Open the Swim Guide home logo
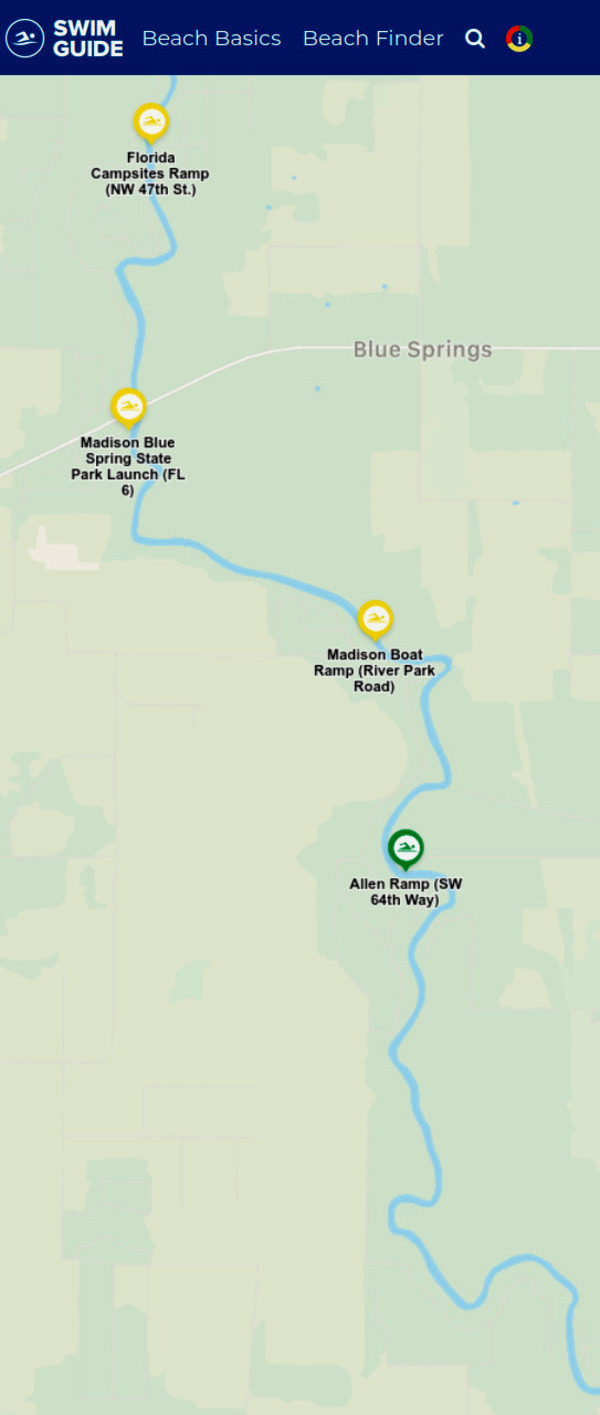The image size is (600, 1415). [x=65, y=38]
